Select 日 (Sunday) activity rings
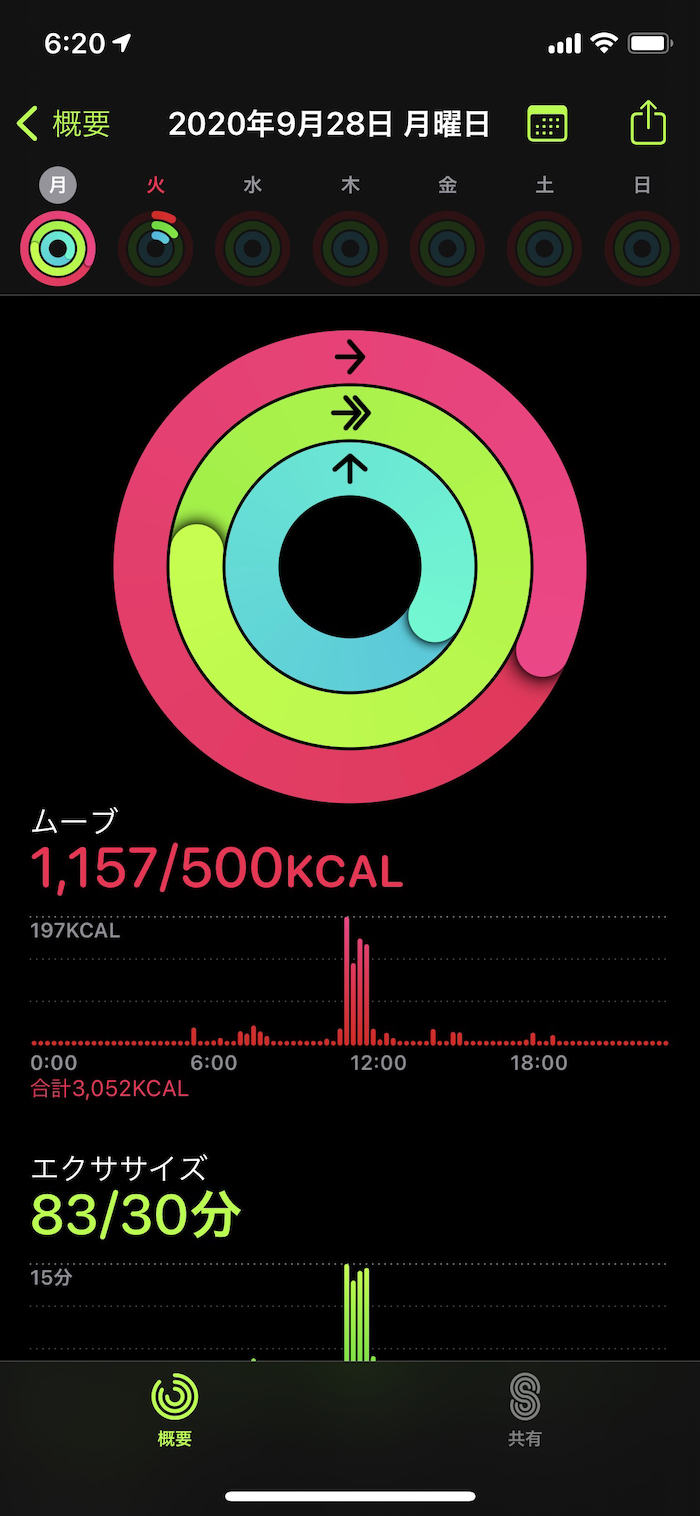This screenshot has height=1516, width=700. 642,247
